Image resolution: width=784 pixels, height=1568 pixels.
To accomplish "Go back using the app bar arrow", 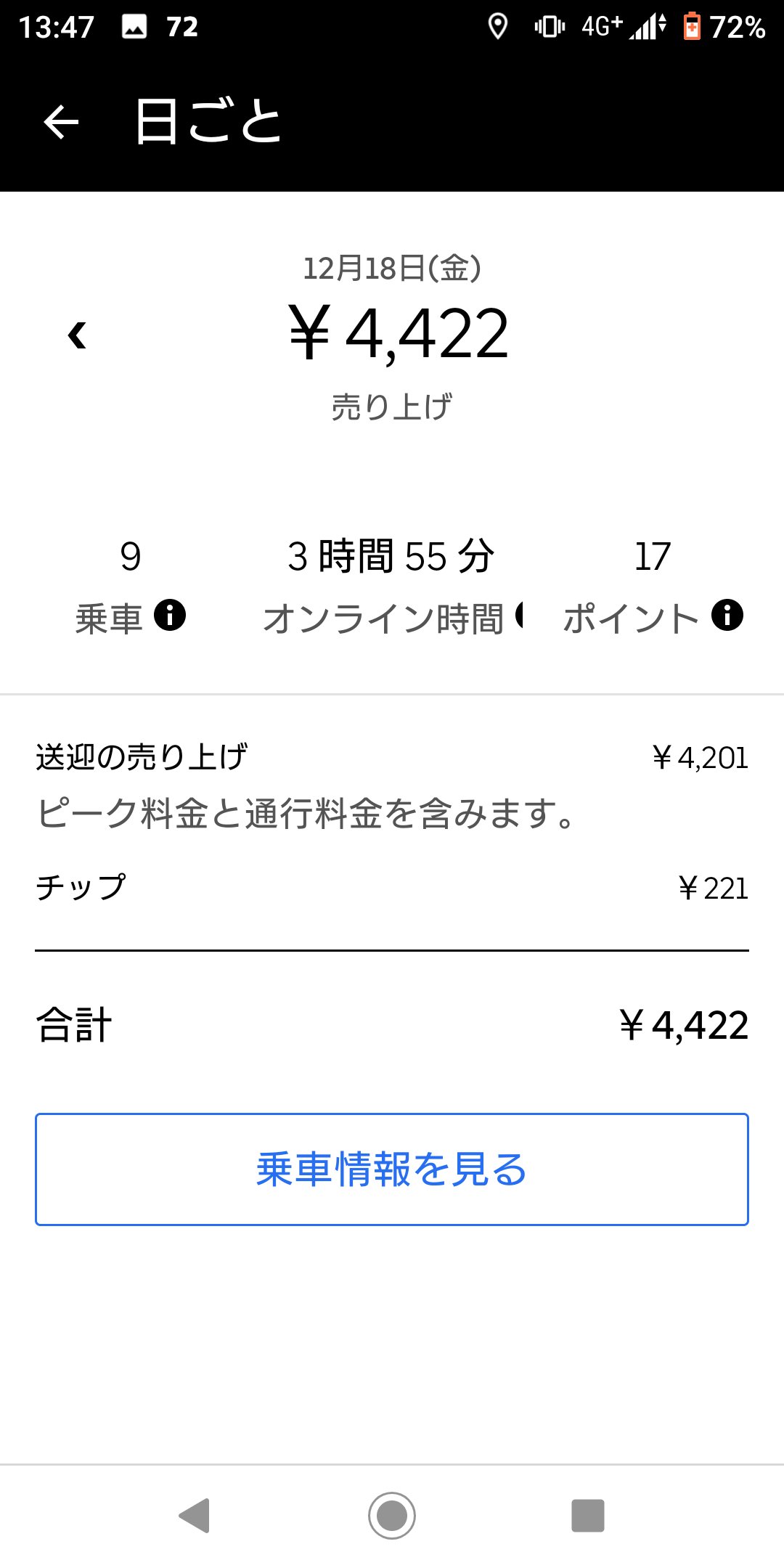I will tap(61, 122).
